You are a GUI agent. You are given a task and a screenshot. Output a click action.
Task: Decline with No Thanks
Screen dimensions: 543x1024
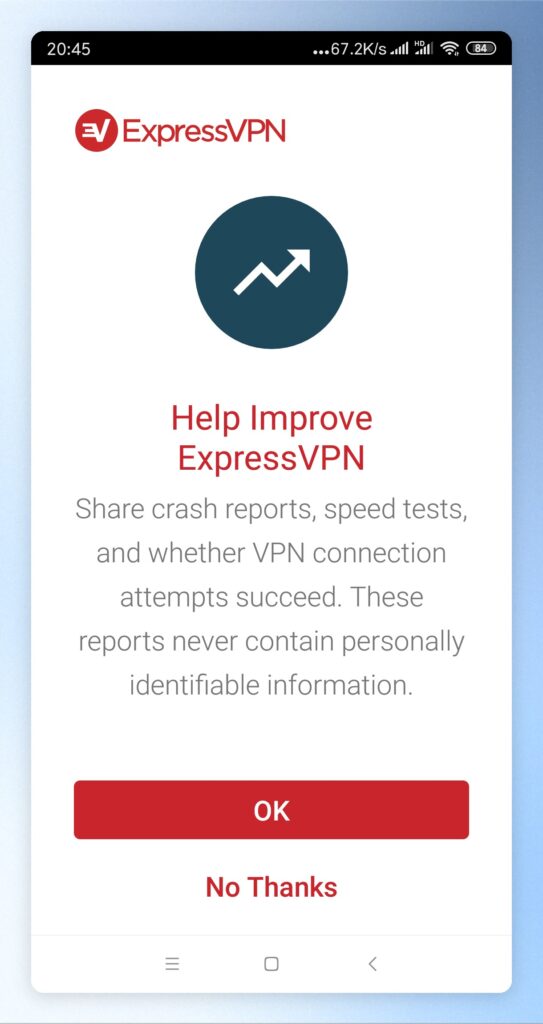(271, 887)
